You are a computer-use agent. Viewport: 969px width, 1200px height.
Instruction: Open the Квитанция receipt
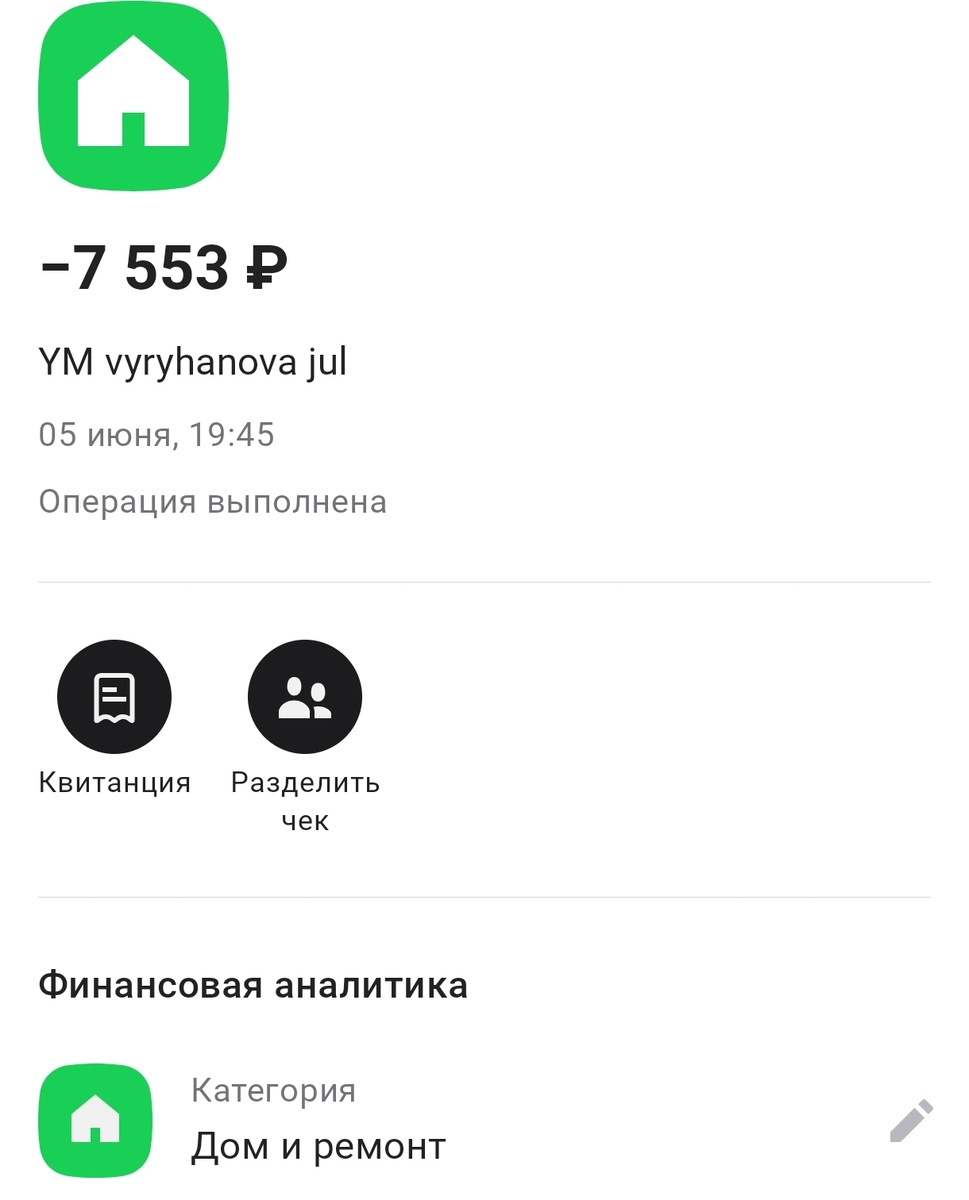pos(114,697)
